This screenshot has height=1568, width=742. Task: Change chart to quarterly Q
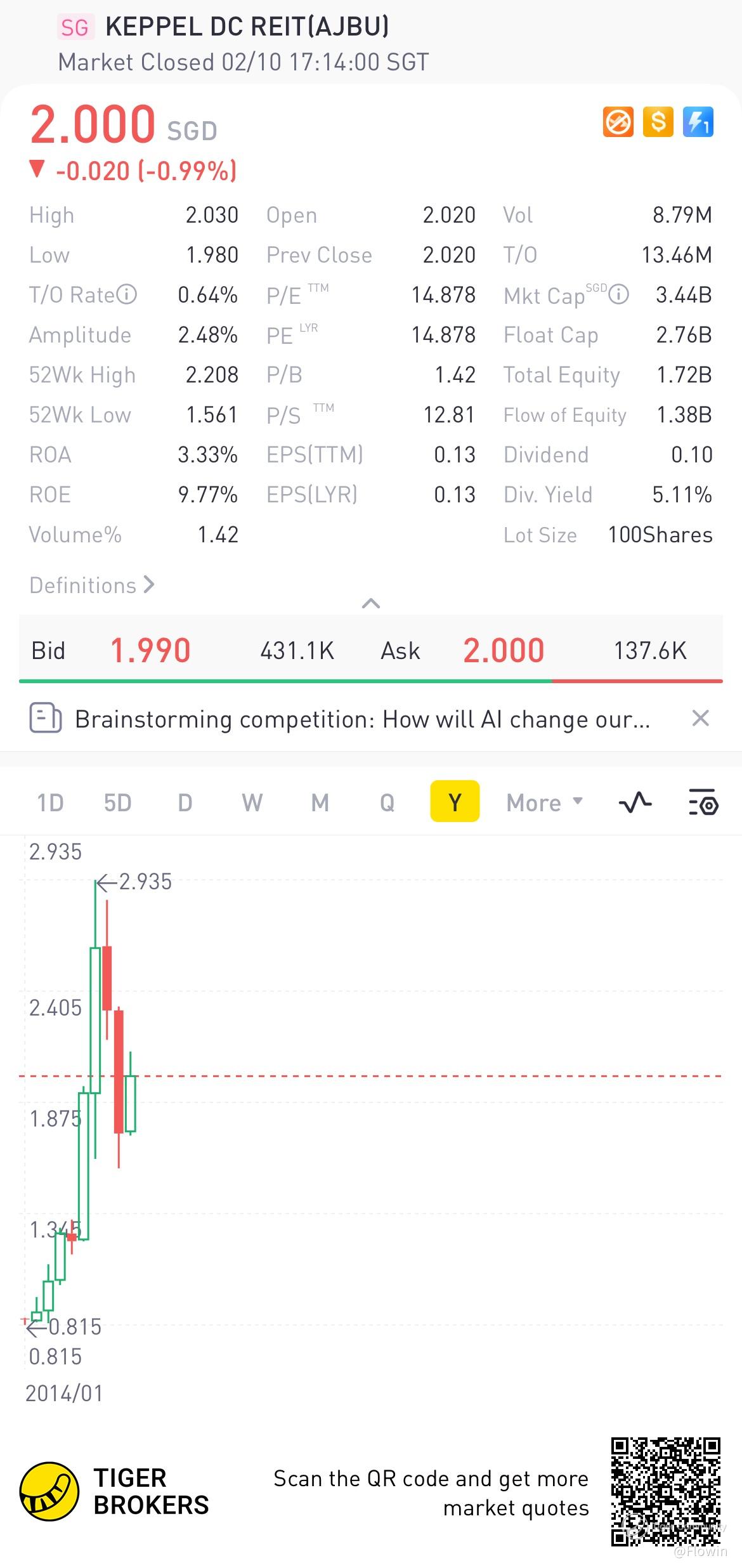387,802
